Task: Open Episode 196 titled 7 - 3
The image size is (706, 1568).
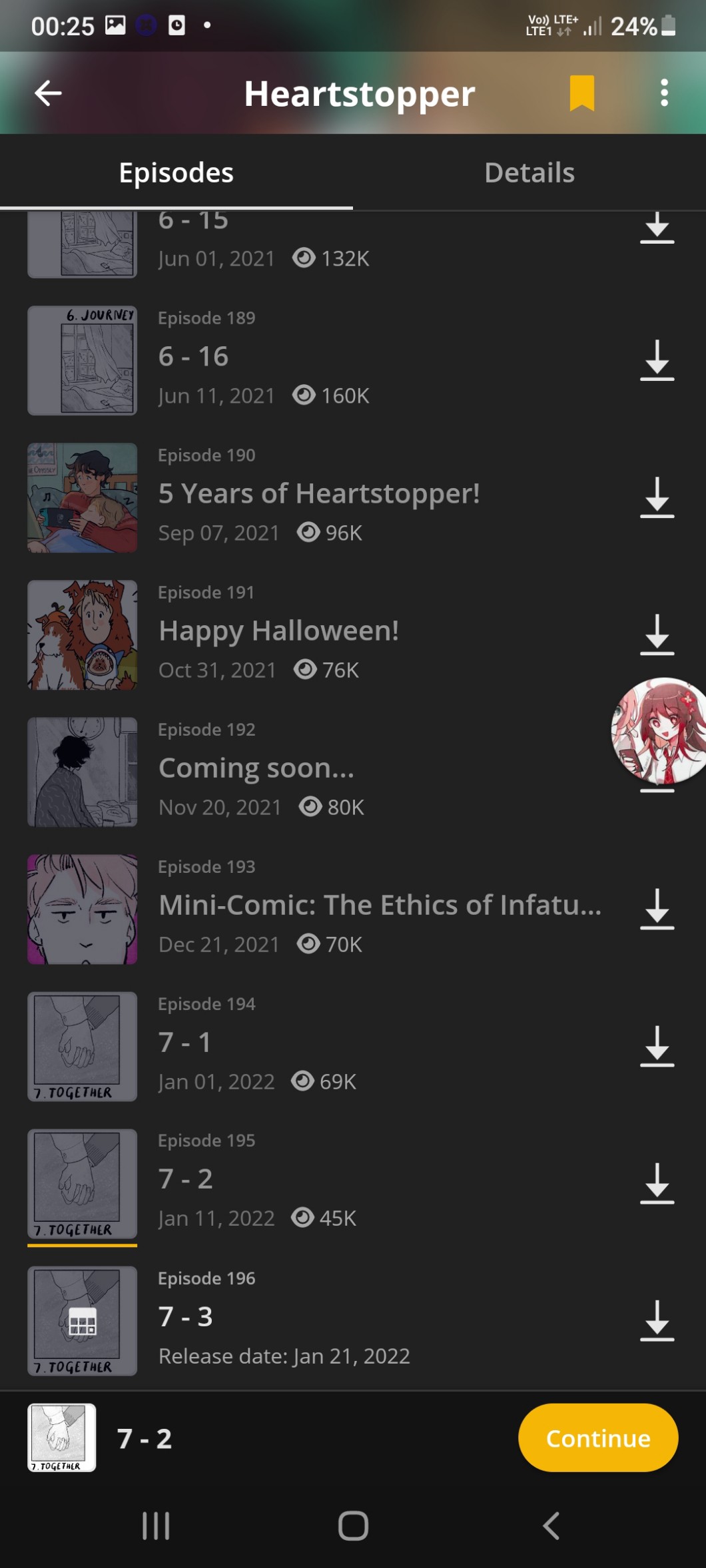Action: point(320,1318)
